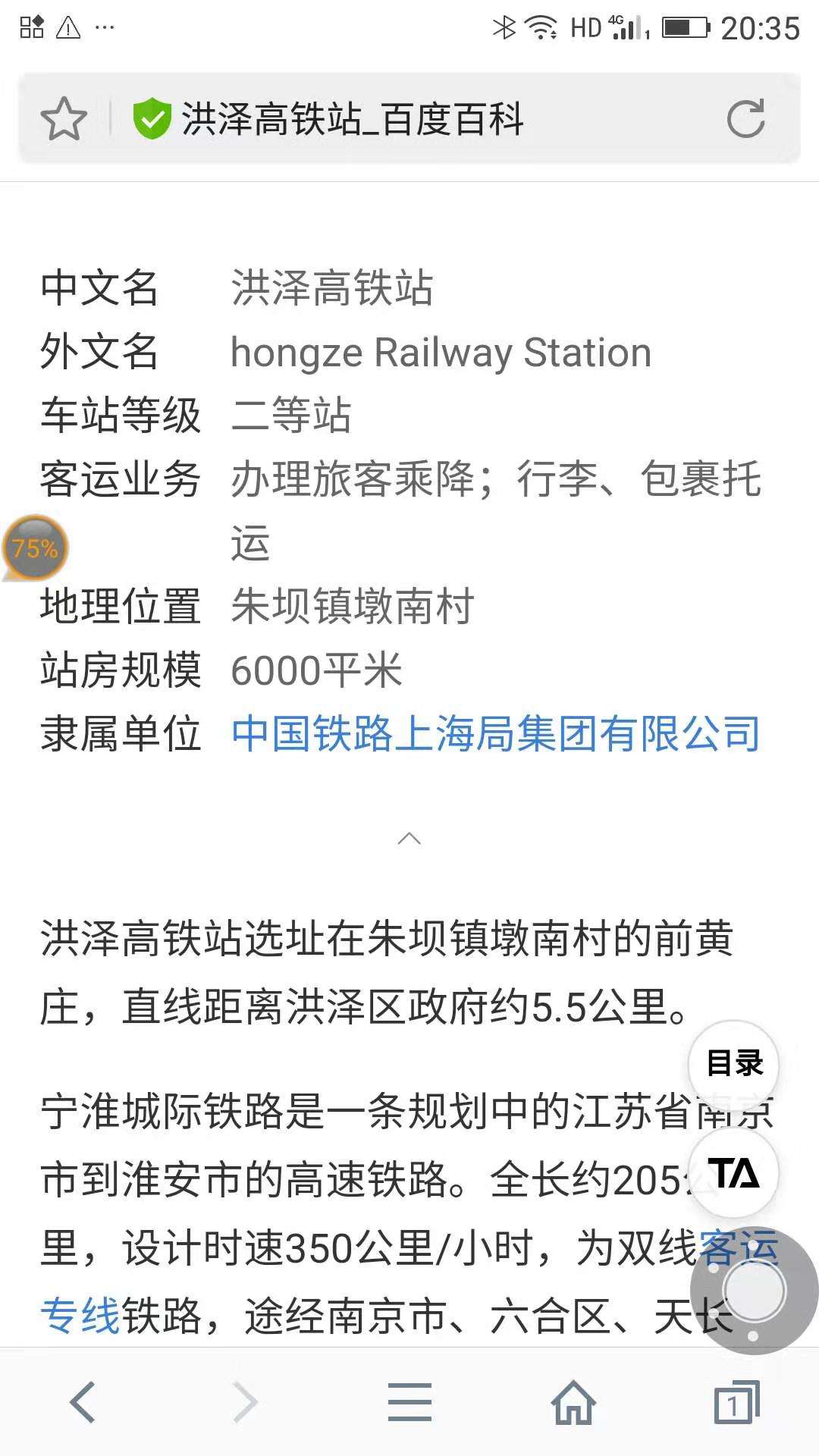Bookmark this page with the star icon
Viewport: 819px width, 1456px height.
[64, 119]
